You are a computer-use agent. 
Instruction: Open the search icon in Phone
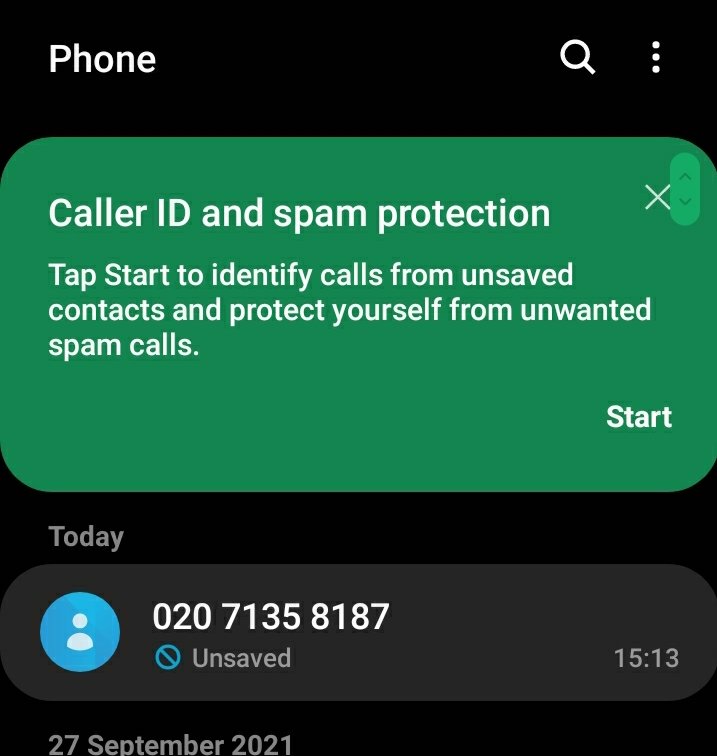(x=577, y=58)
